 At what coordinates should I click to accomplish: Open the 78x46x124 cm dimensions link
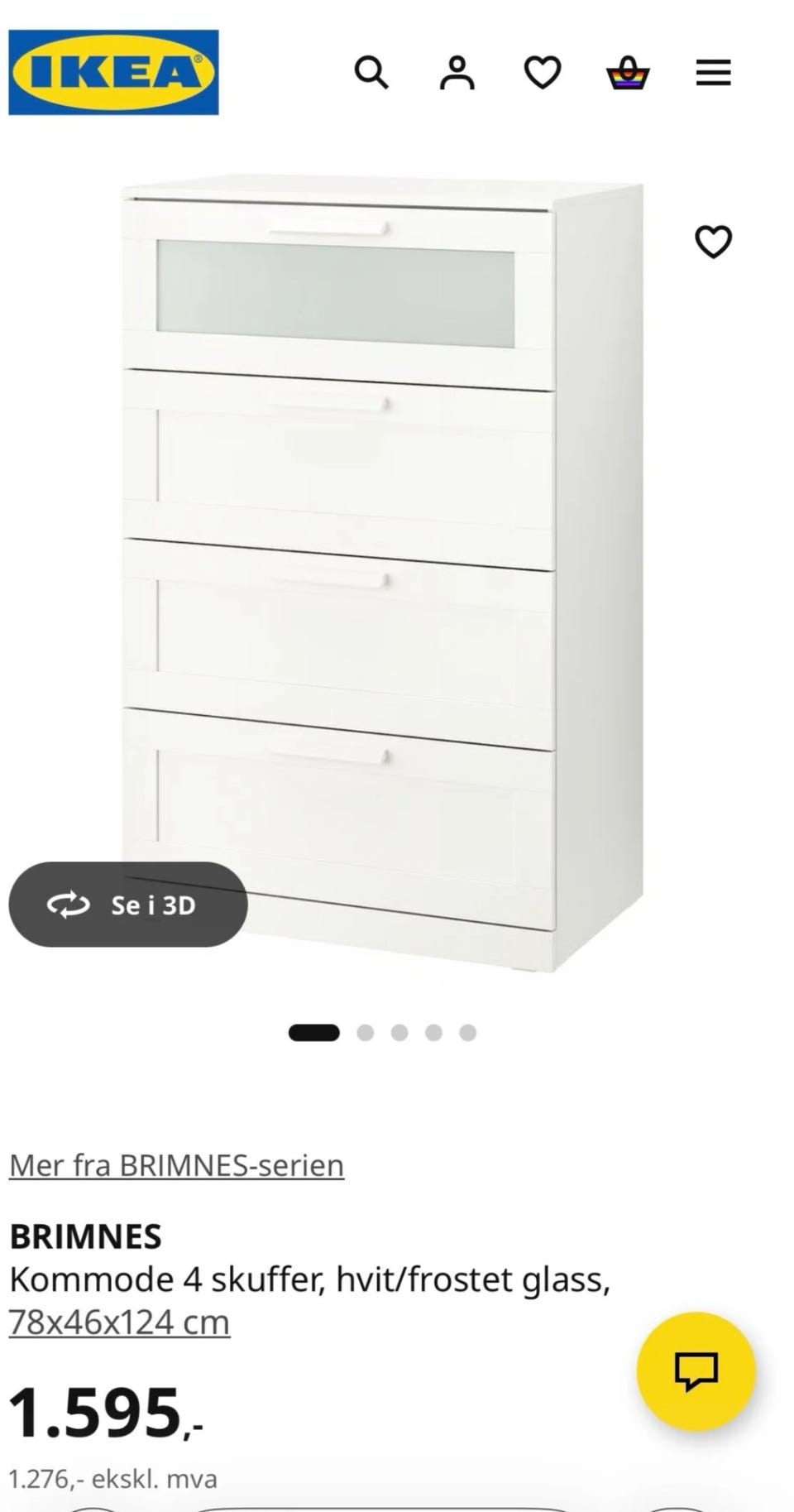click(x=119, y=1322)
